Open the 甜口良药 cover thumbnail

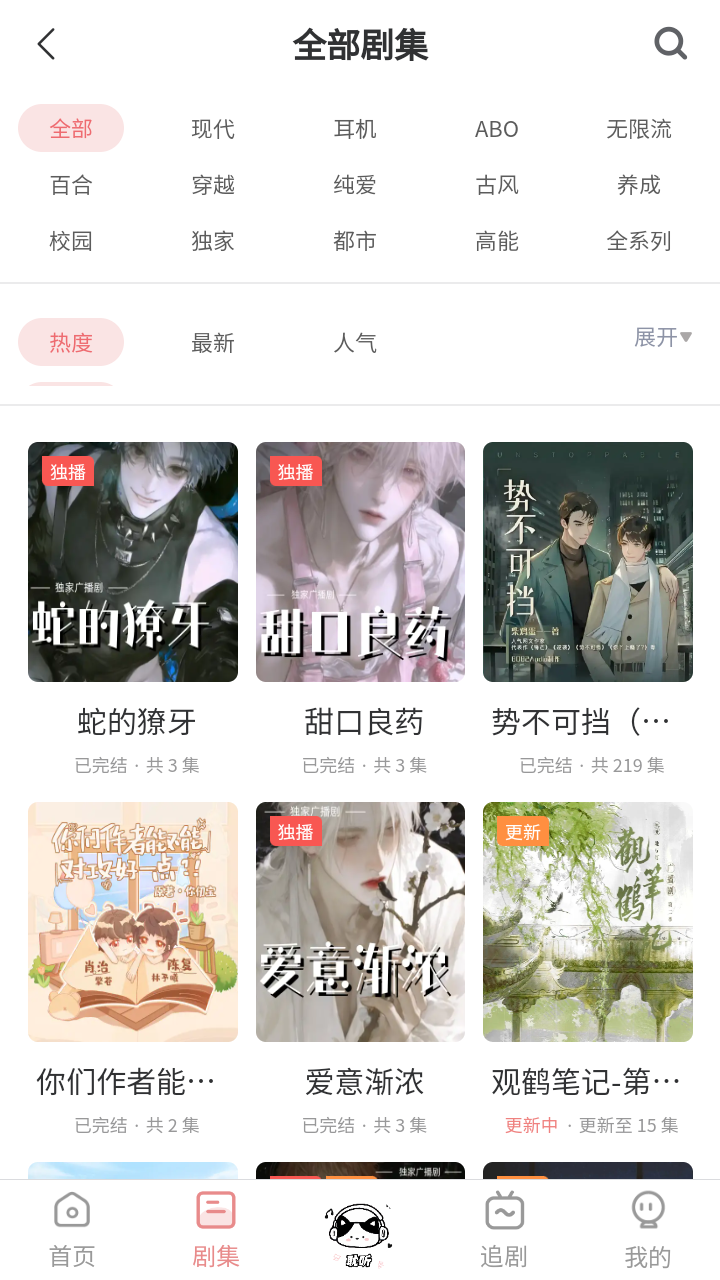[360, 562]
